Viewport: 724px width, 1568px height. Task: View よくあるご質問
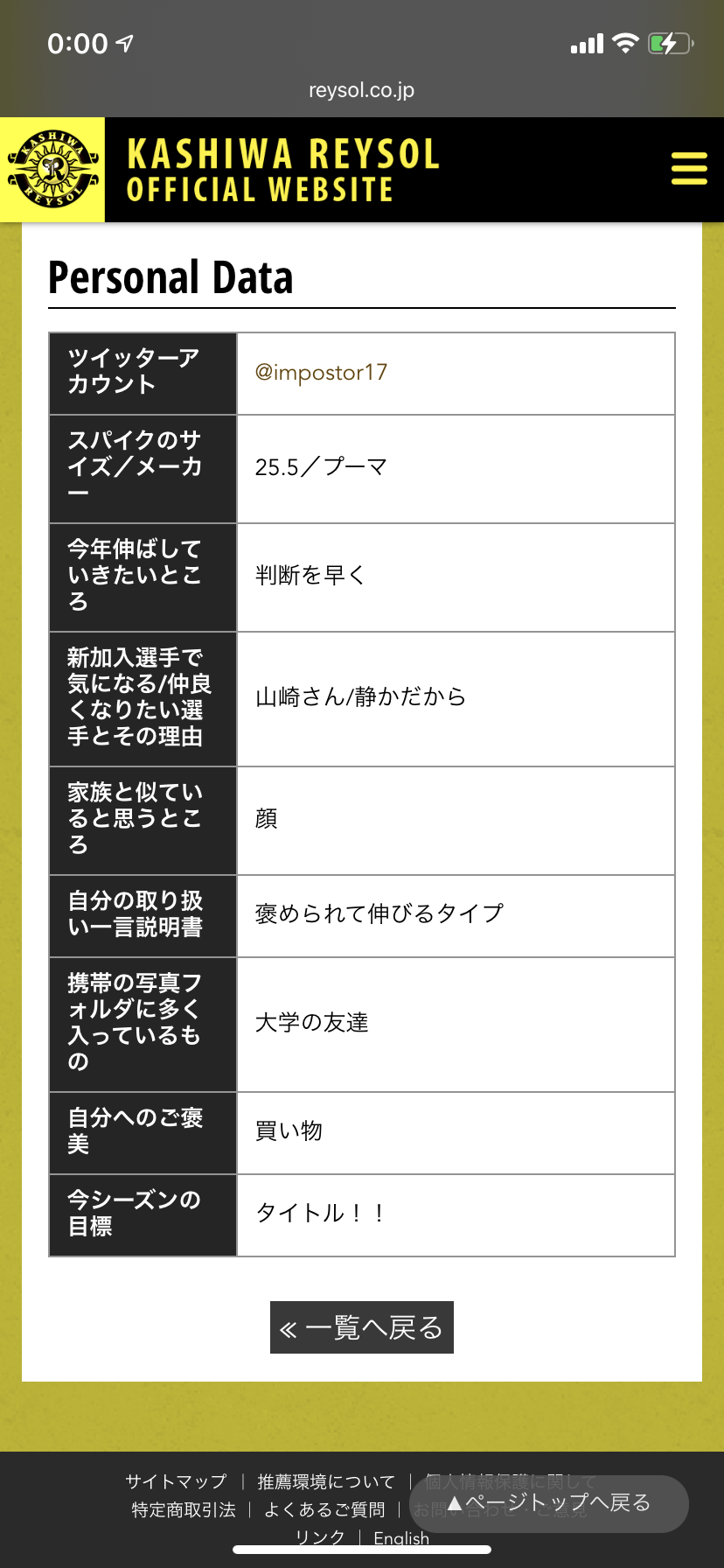tap(324, 1509)
